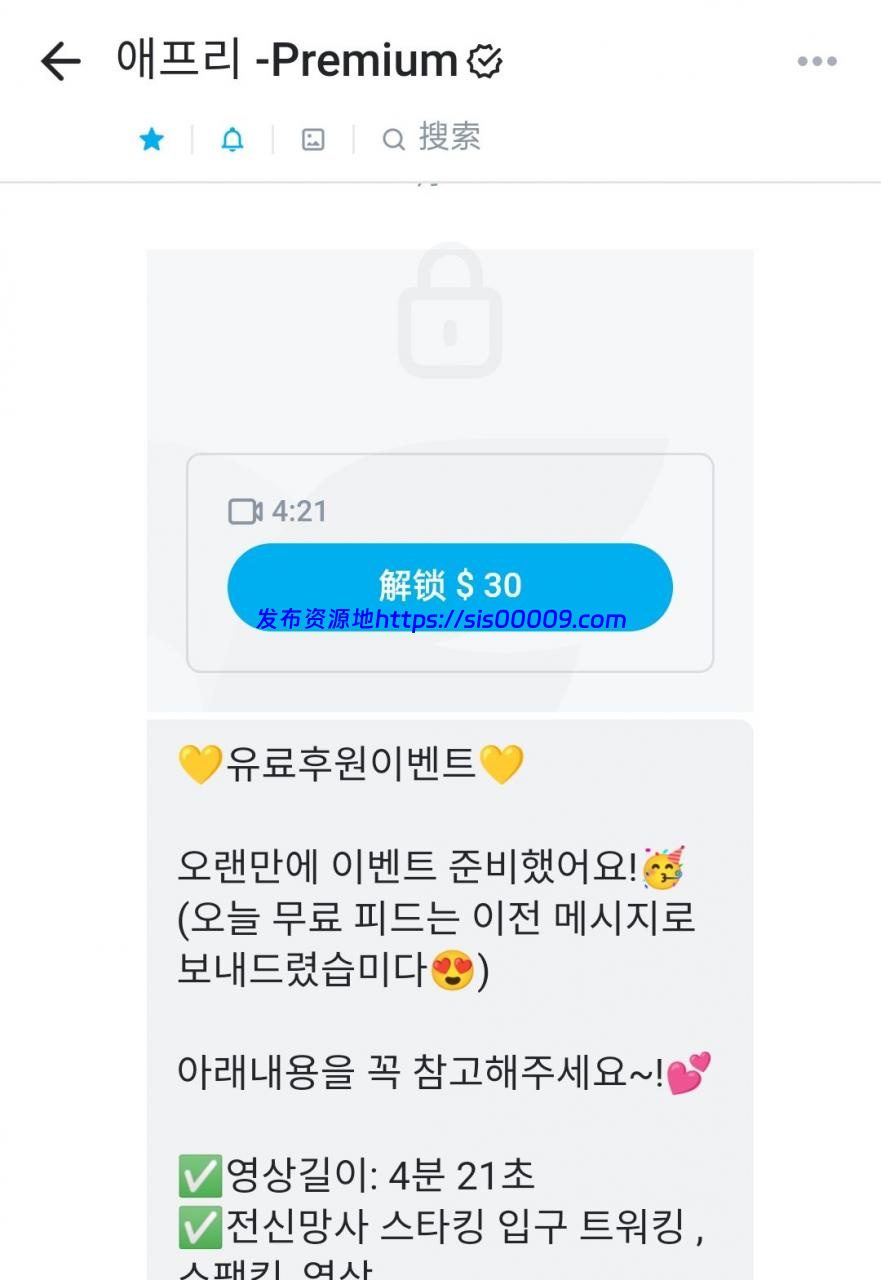Click the media gallery icon below the profile name
Image resolution: width=881 pixels, height=1280 pixels.
point(312,139)
